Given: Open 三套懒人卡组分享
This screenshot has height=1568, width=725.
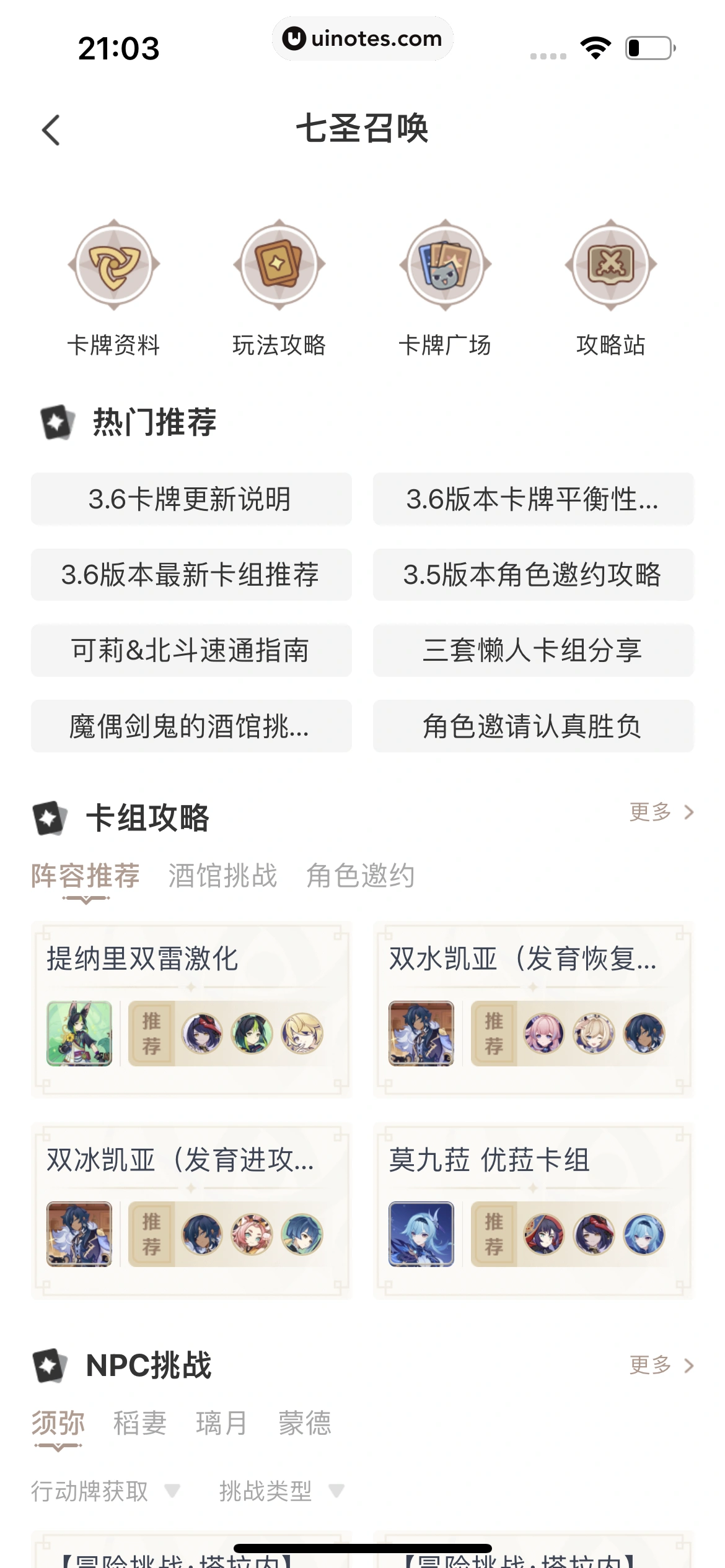Looking at the screenshot, I should [533, 650].
